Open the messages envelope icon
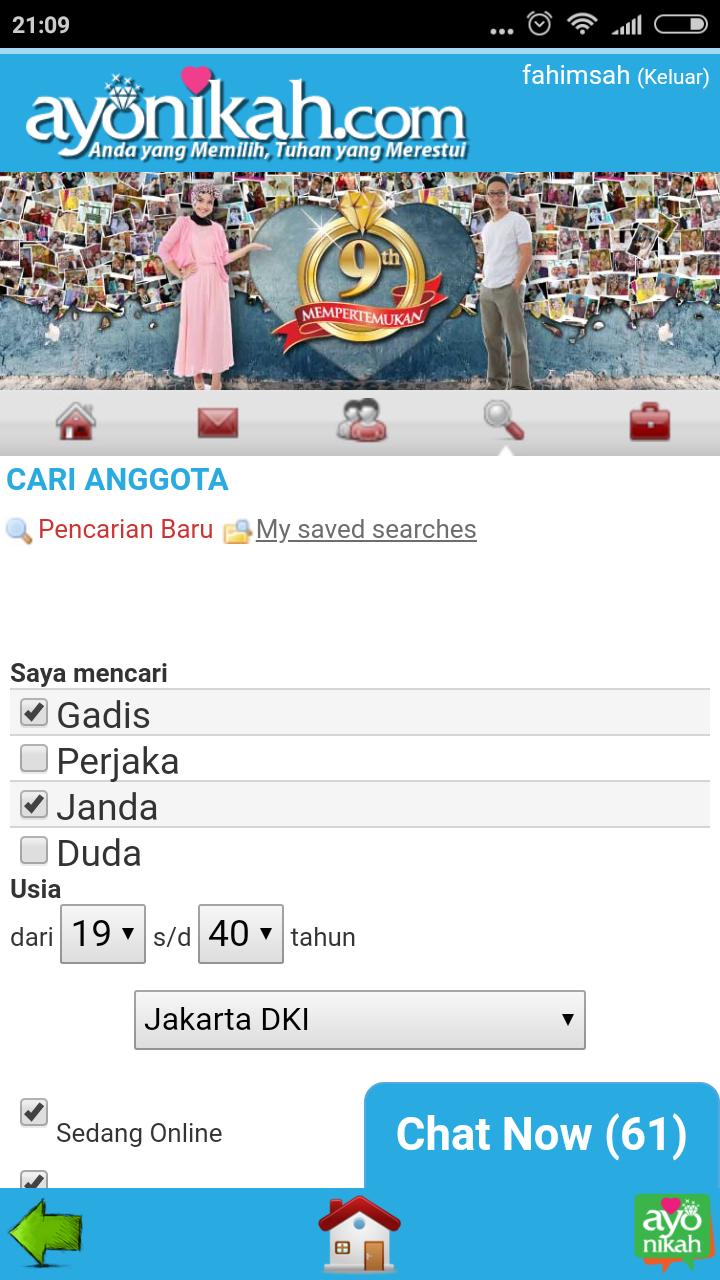This screenshot has width=720, height=1280. coord(218,422)
